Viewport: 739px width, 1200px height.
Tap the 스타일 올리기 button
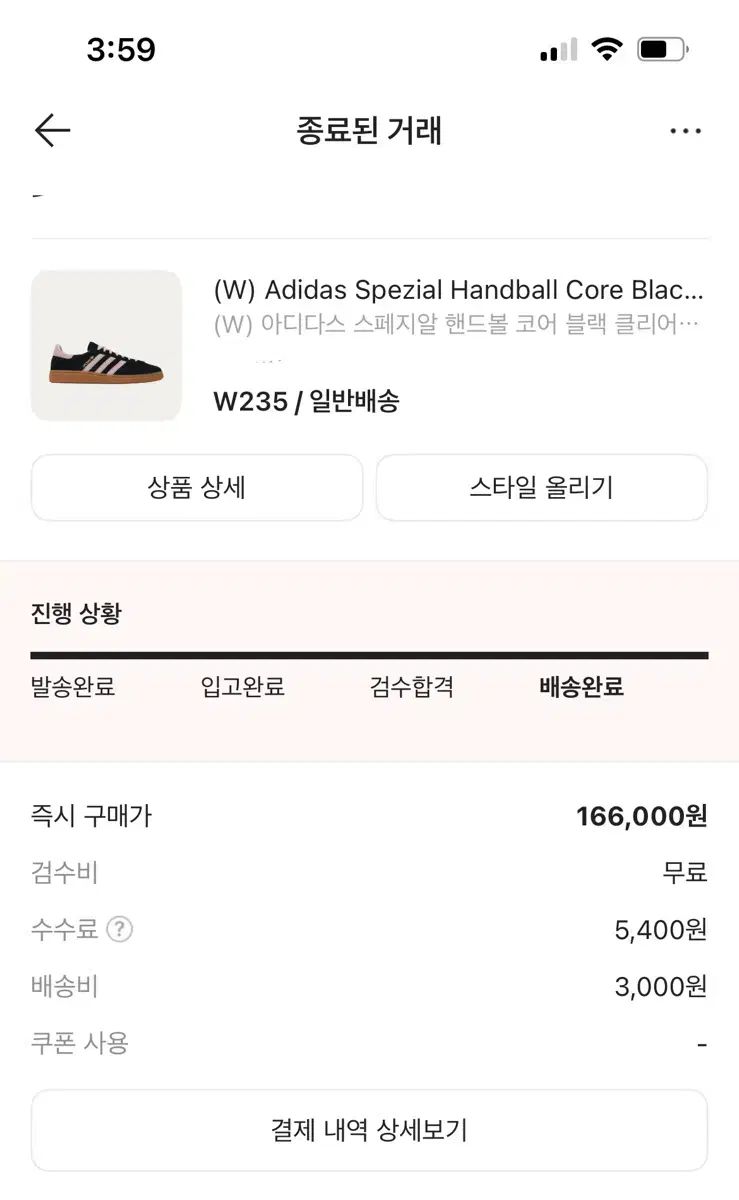click(541, 487)
